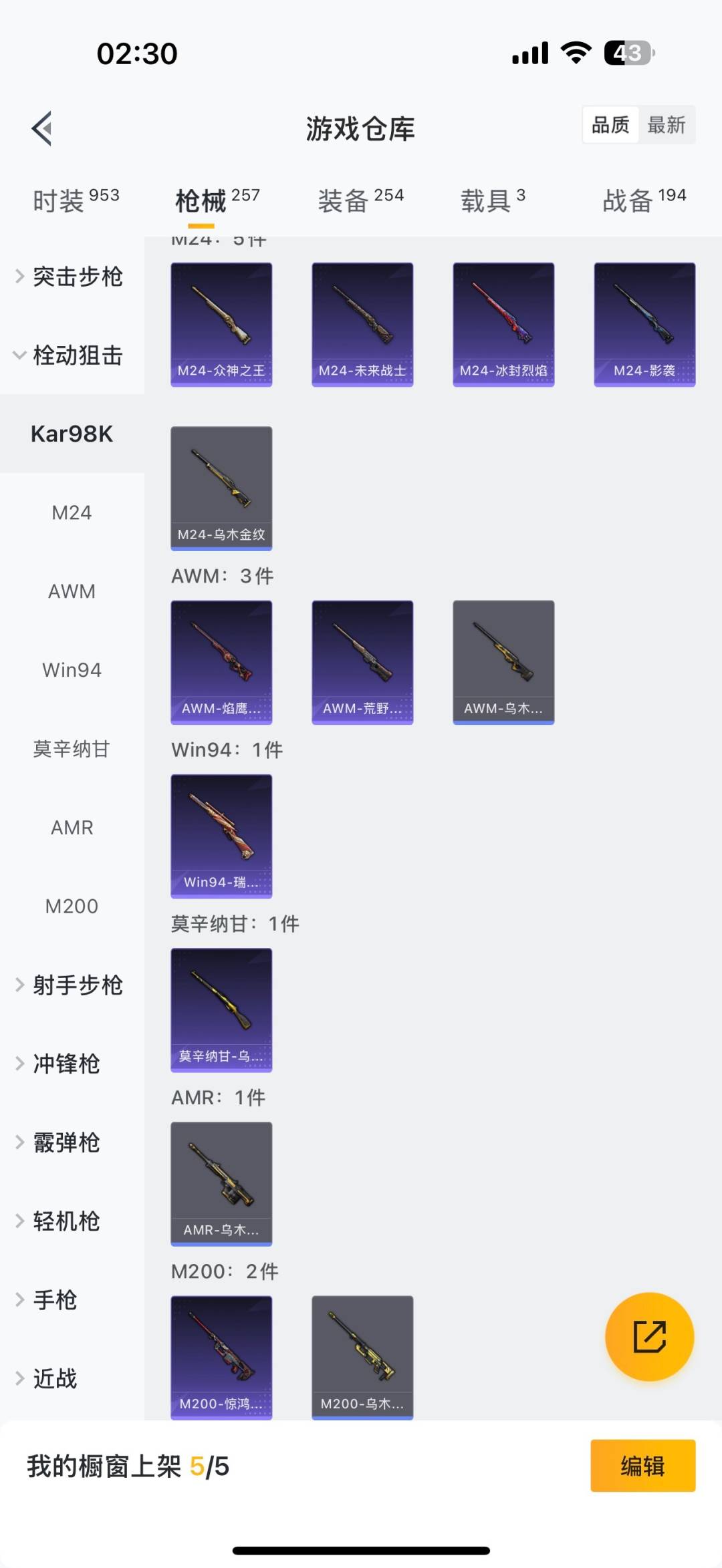View the M24-冰封烈焰 skin

pyautogui.click(x=503, y=324)
